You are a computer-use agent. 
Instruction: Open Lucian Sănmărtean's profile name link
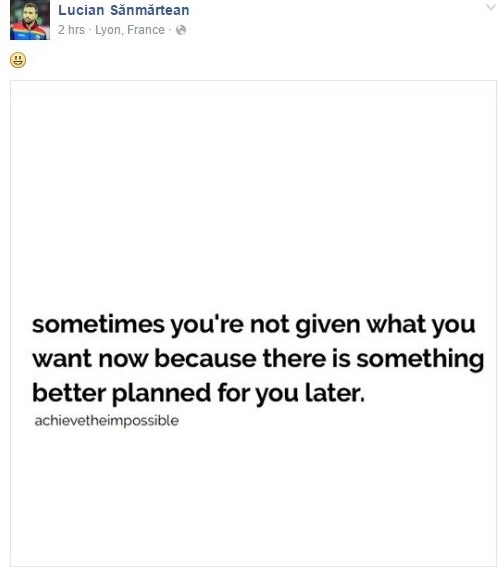124,10
